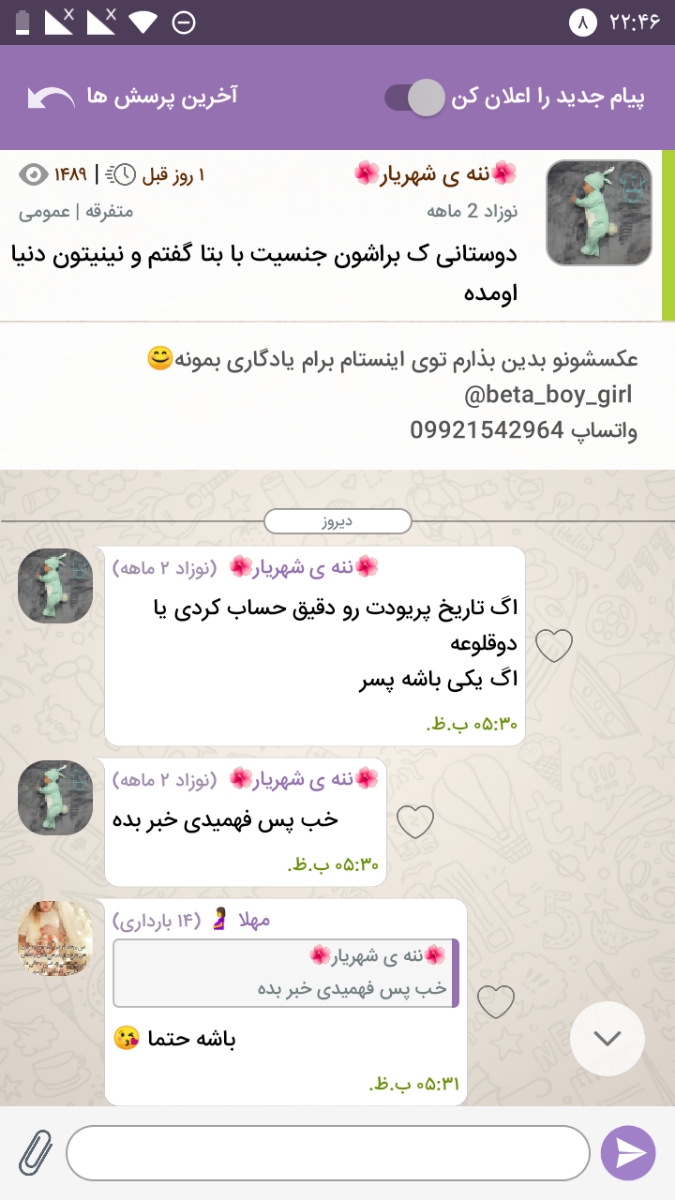Focus the message text field

pos(328,1153)
